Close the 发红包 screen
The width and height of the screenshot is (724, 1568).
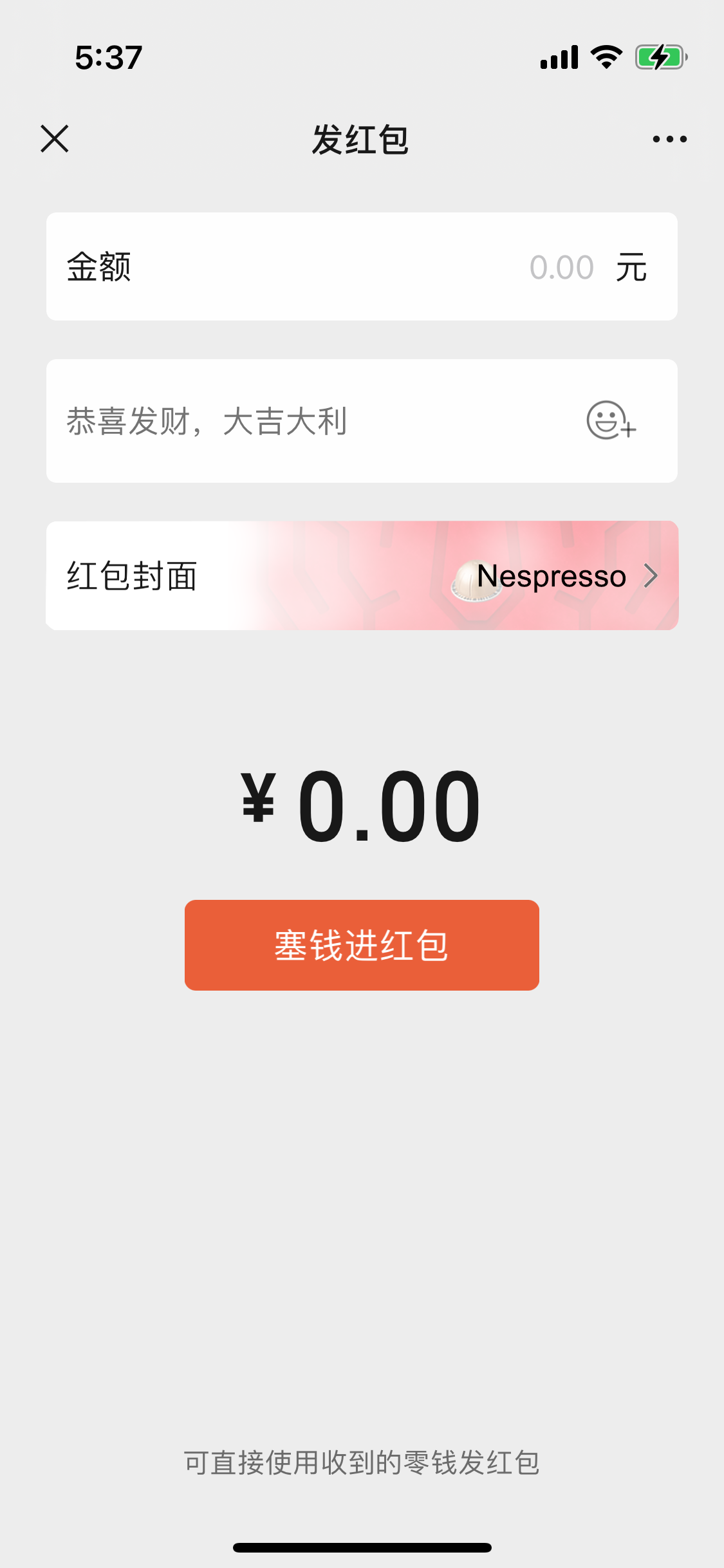tap(55, 139)
